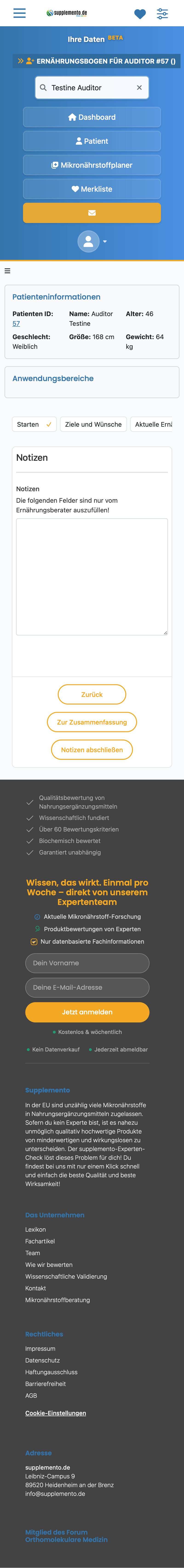Subscribe with Jetzt anmelden button

pyautogui.click(x=87, y=1012)
